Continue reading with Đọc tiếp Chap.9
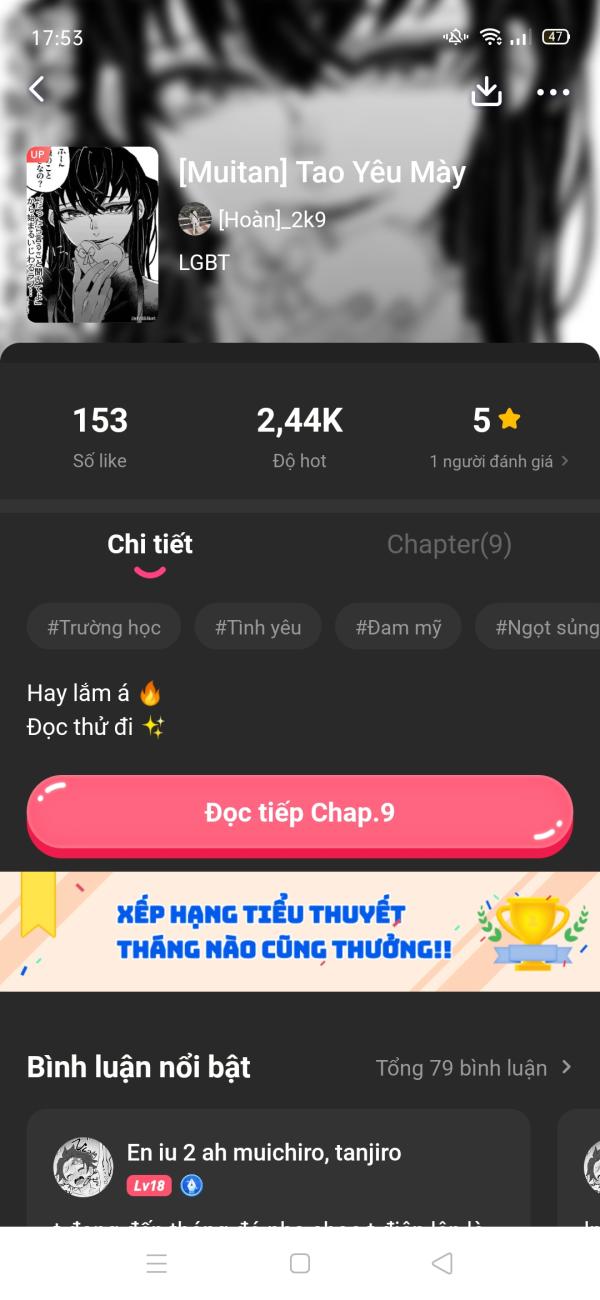The height and width of the screenshot is (1300, 600). [299, 814]
